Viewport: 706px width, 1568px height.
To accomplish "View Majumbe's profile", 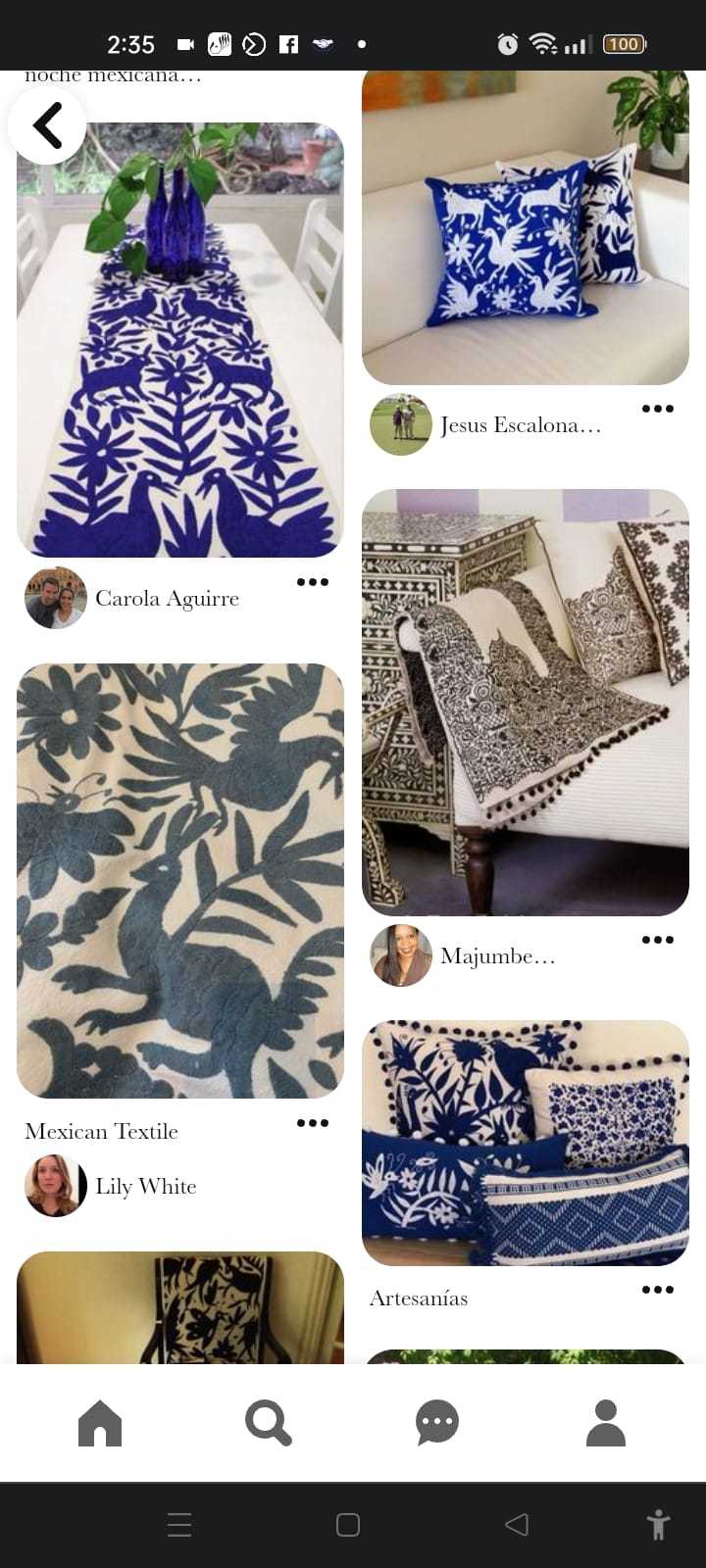I will pos(401,955).
